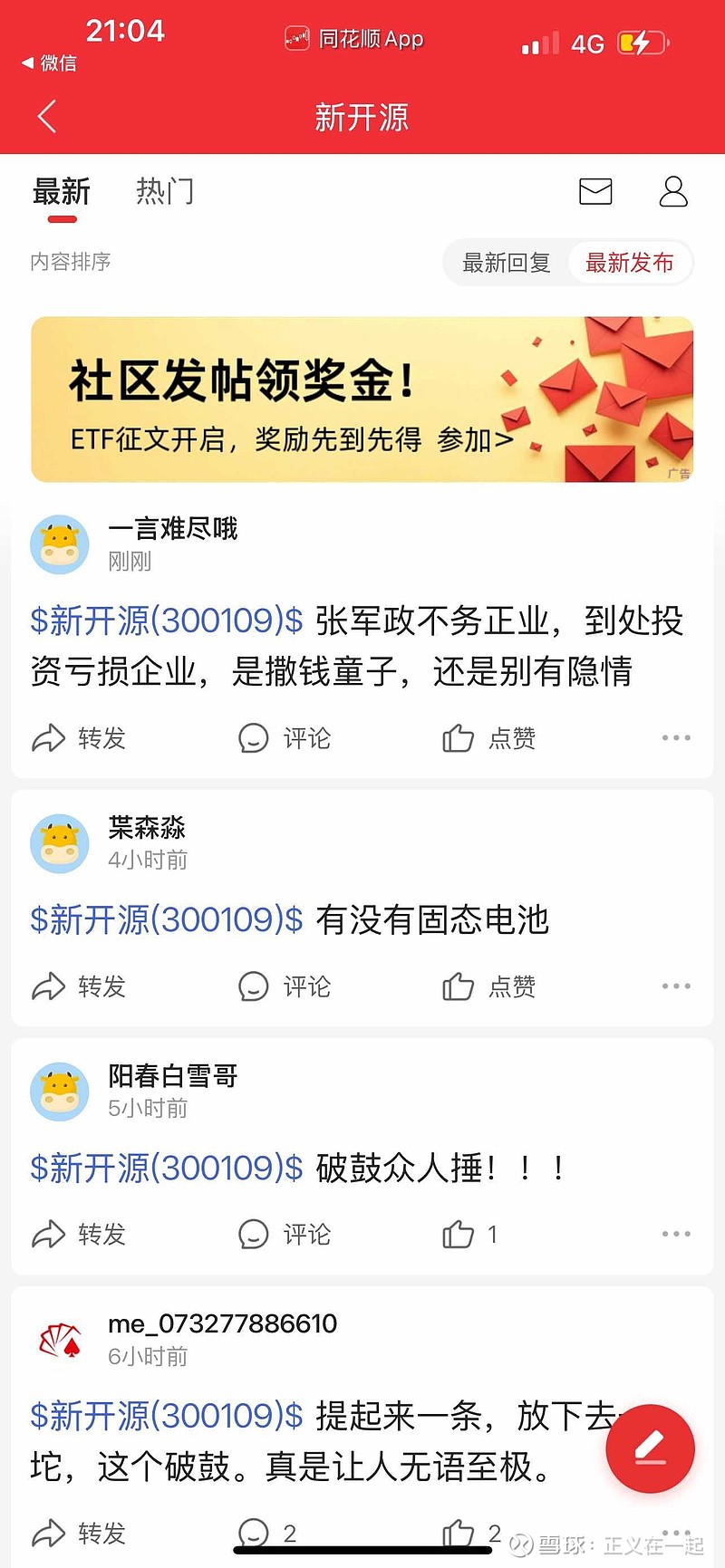Open the 社区发帖领奖金 ETF banner
Screen dimensions: 725x1568
[x=362, y=399]
